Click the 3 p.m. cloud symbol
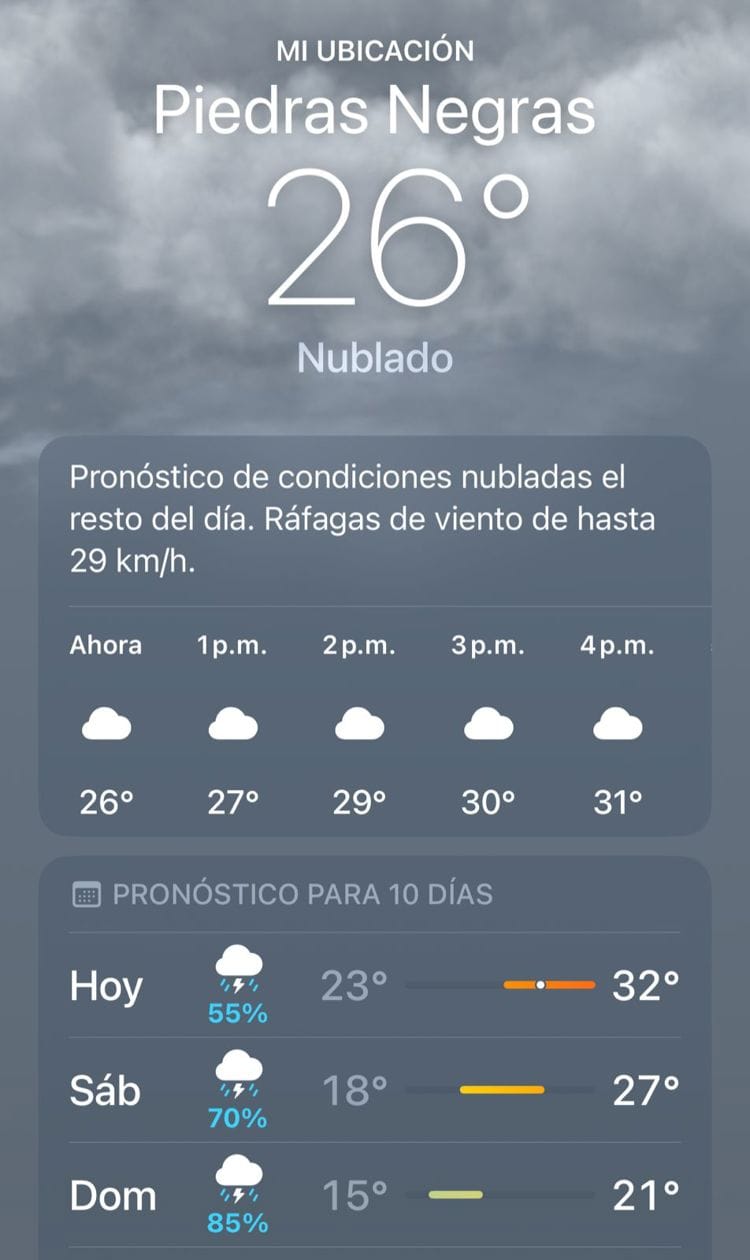Screen dimensions: 750x1260 click(487, 723)
